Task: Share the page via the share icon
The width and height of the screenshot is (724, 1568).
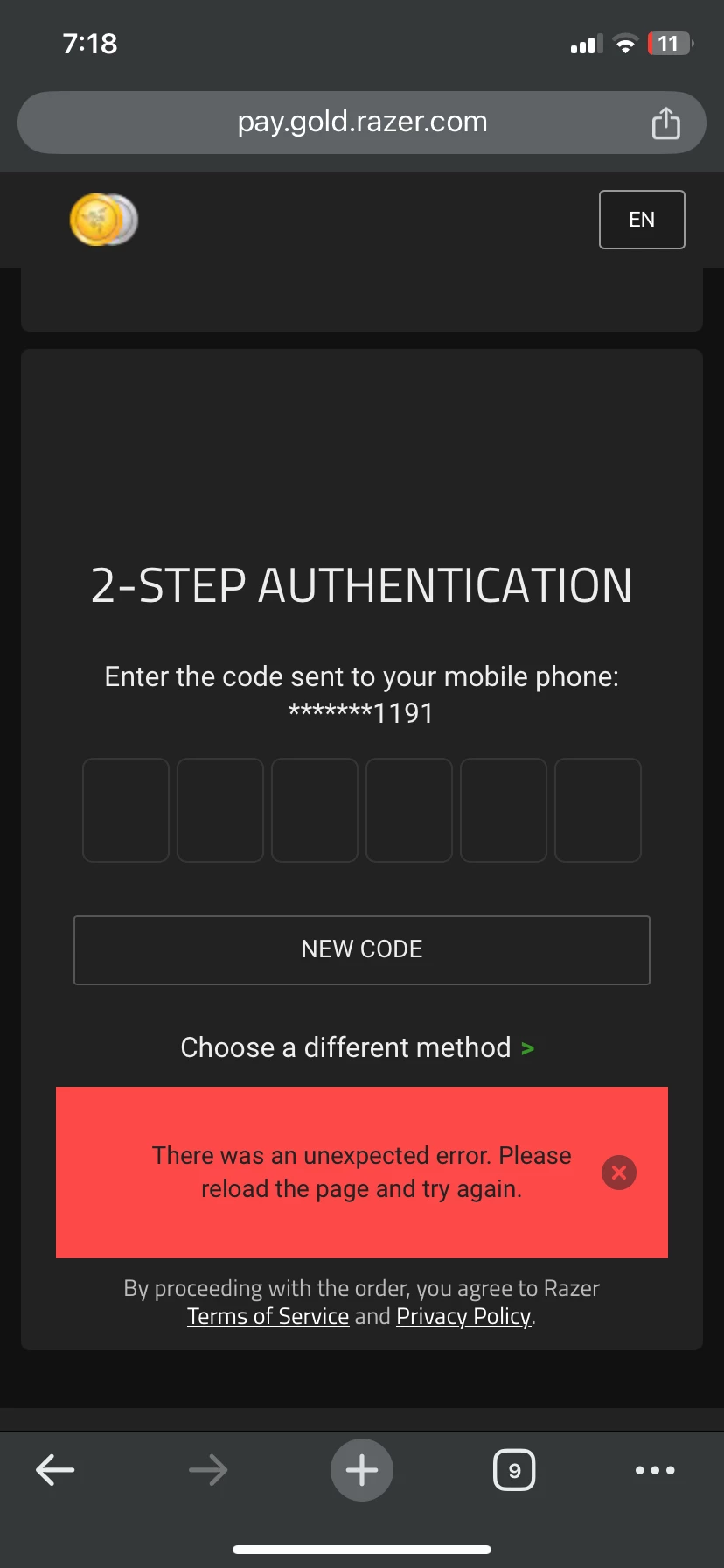Action: point(665,122)
